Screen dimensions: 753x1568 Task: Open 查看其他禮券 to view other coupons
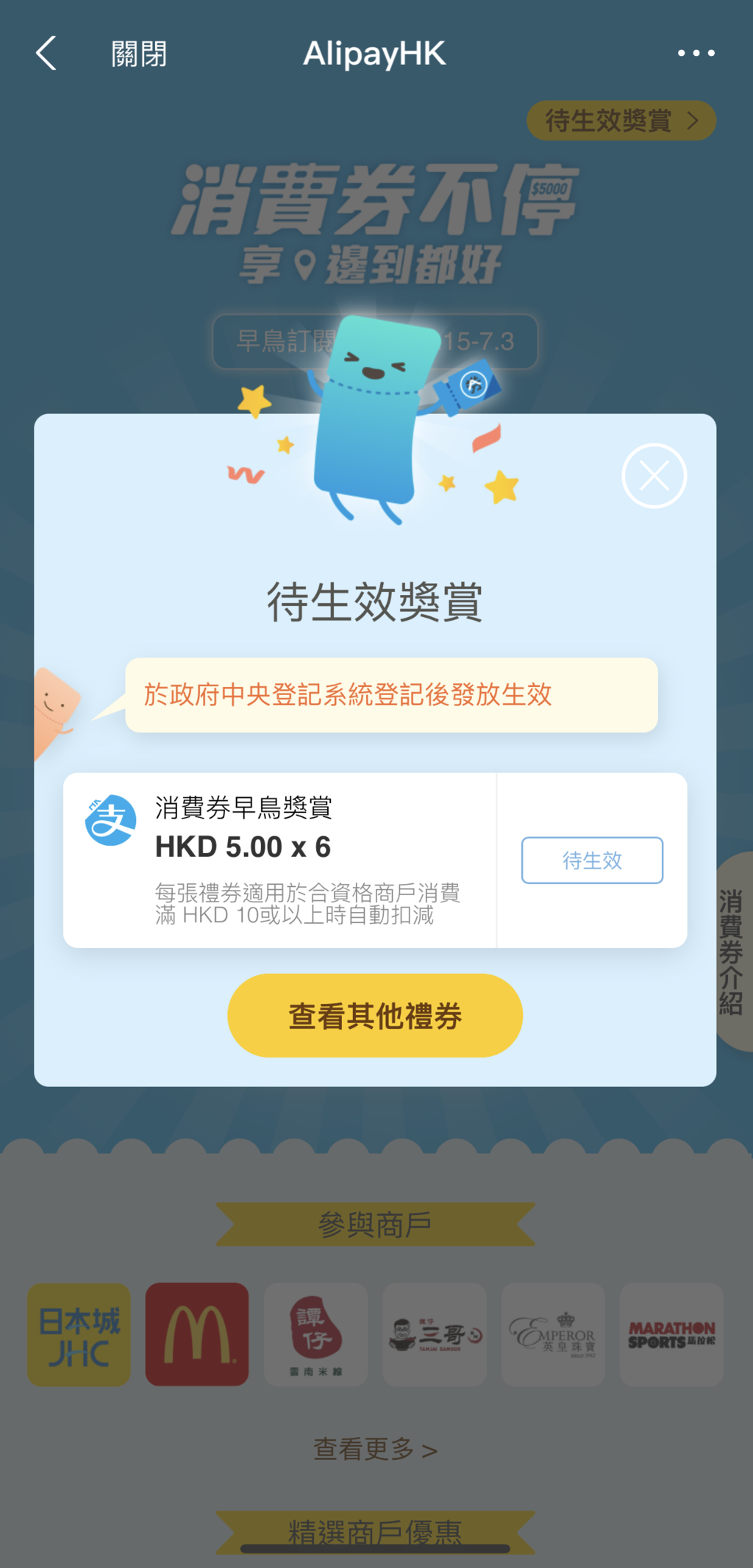[x=375, y=1016]
